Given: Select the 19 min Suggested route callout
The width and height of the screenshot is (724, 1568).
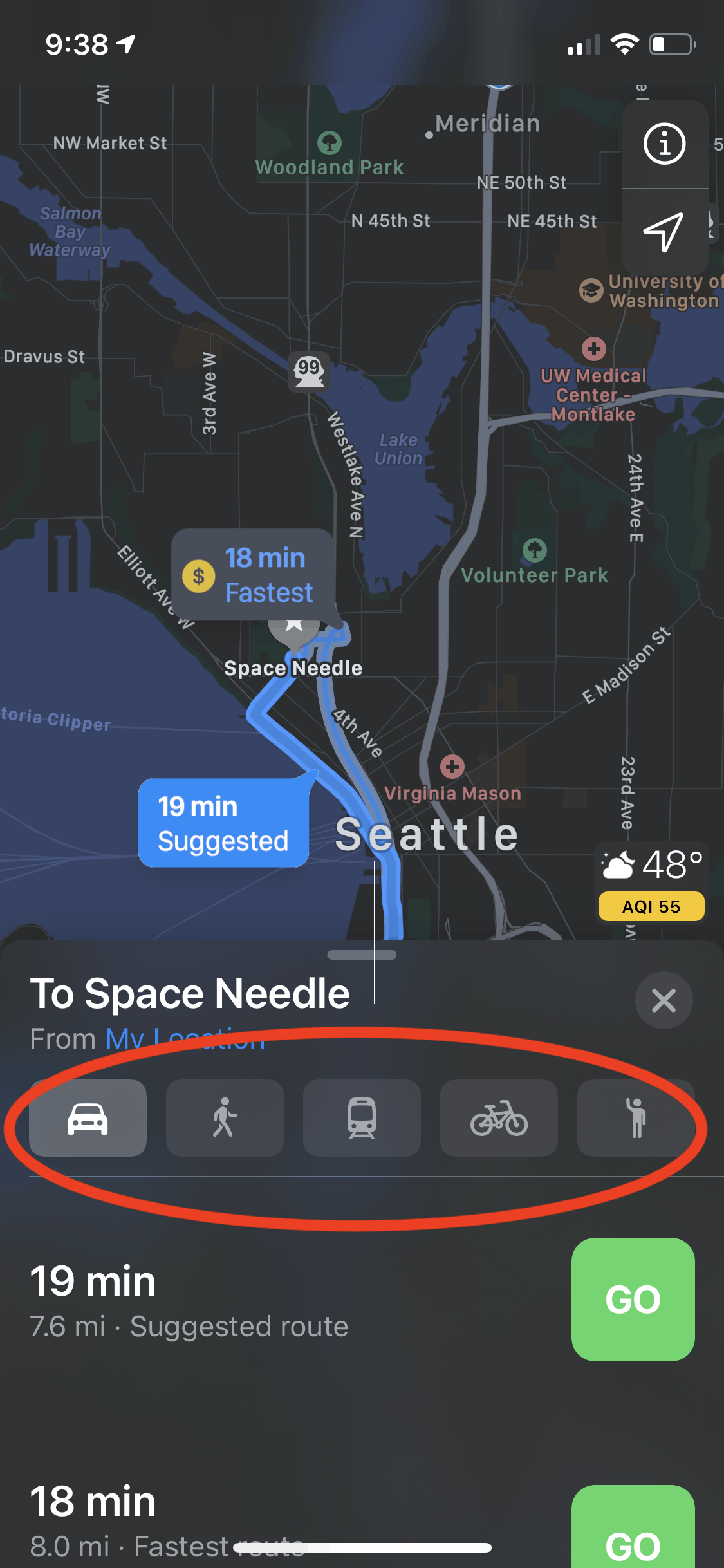Looking at the screenshot, I should tap(223, 823).
